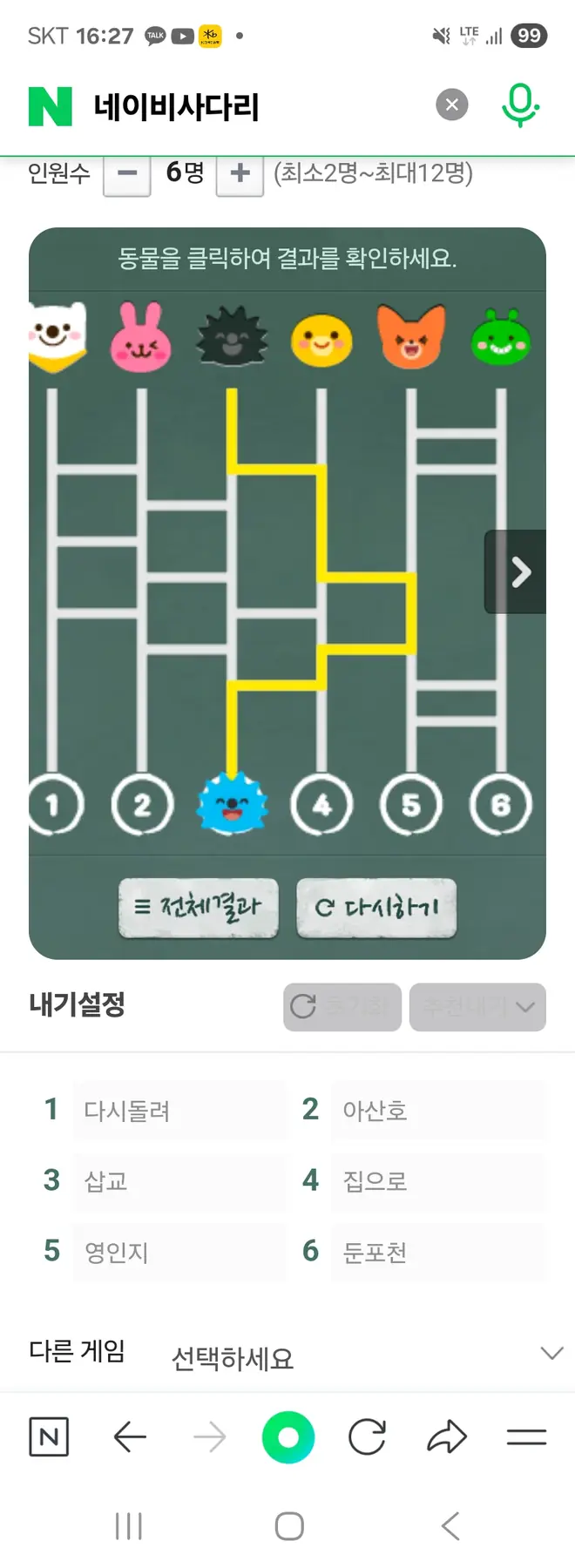Select the orange fox animal
The image size is (575, 1568).
click(411, 337)
